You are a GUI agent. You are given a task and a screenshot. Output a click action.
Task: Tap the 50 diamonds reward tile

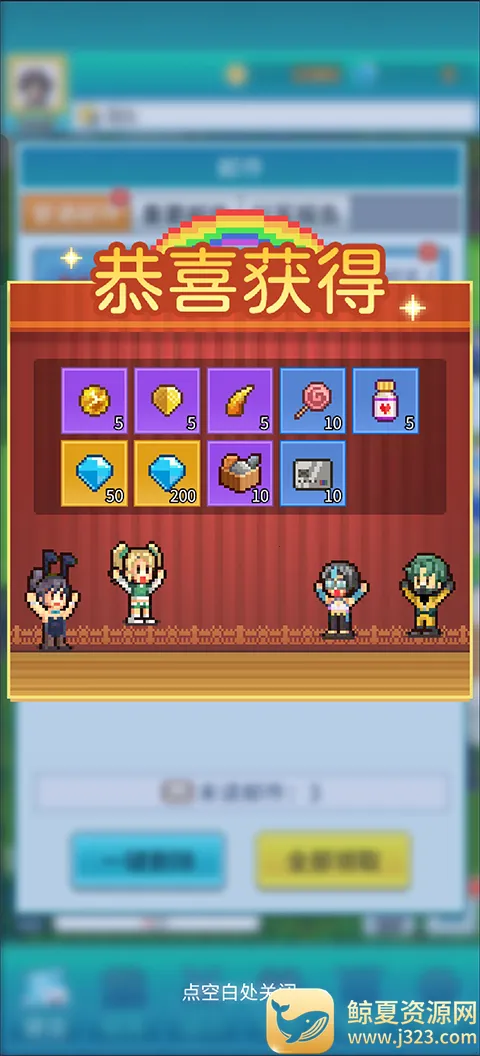pos(94,473)
